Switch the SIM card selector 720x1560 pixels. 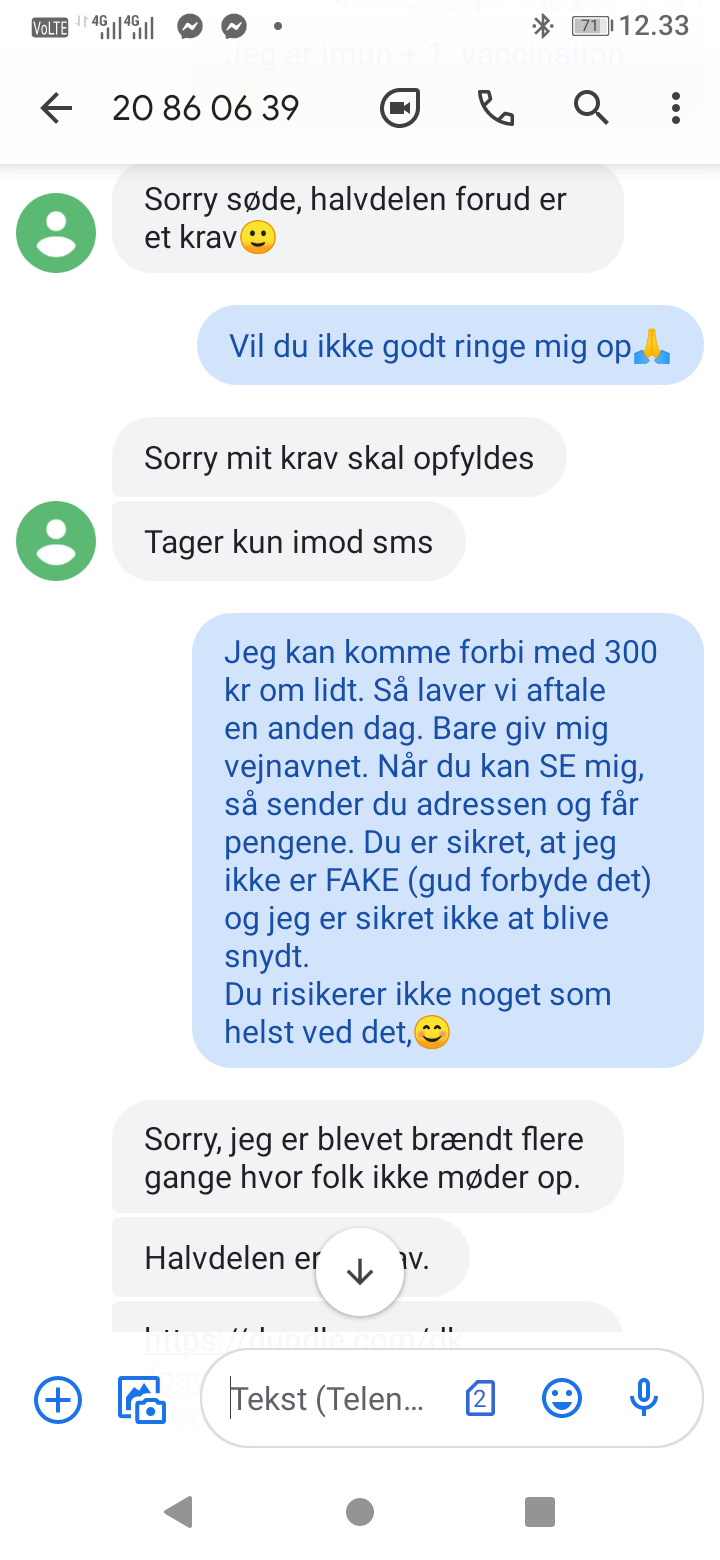480,1399
